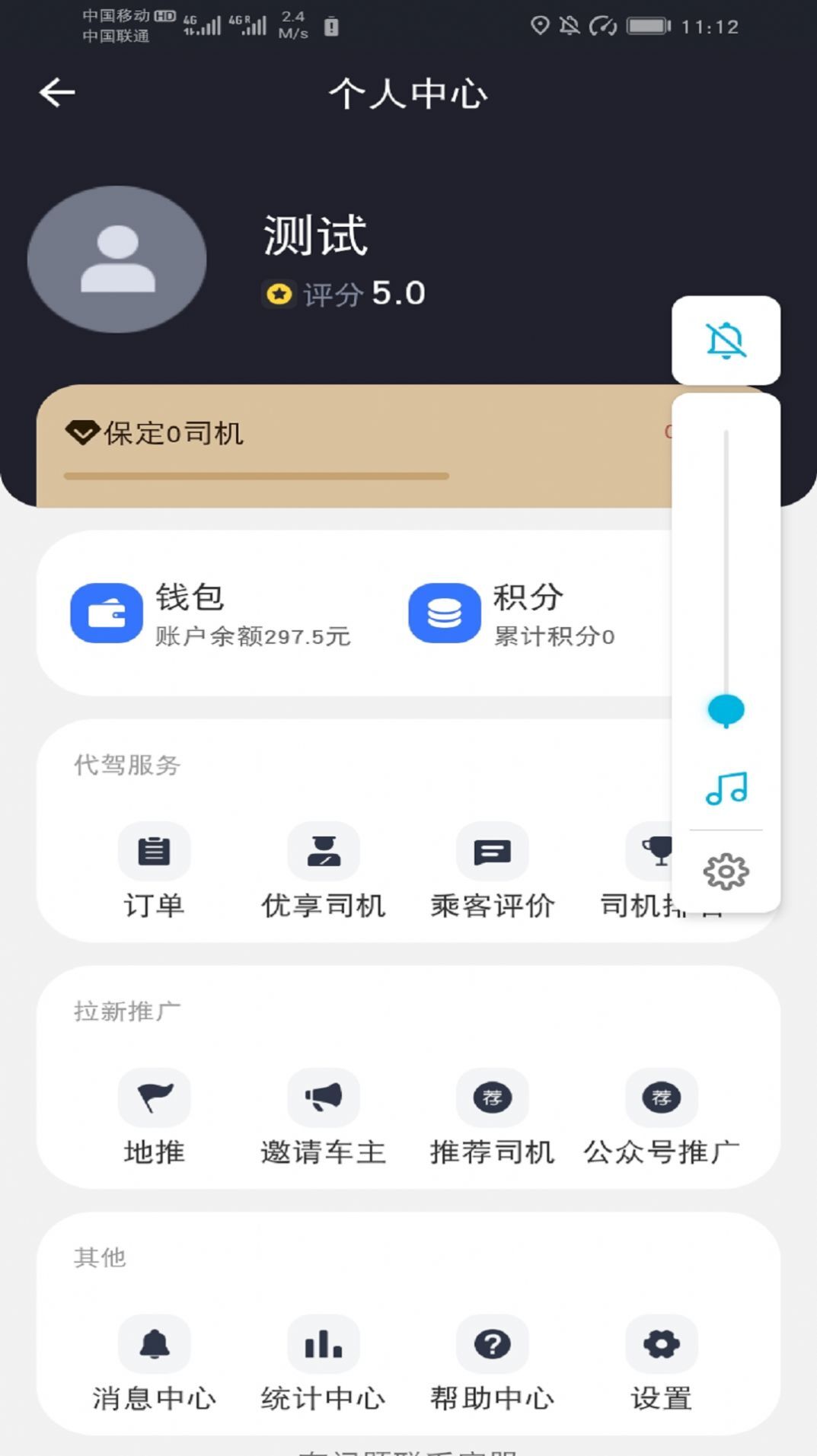Open the 订单 (orders) icon

point(155,852)
